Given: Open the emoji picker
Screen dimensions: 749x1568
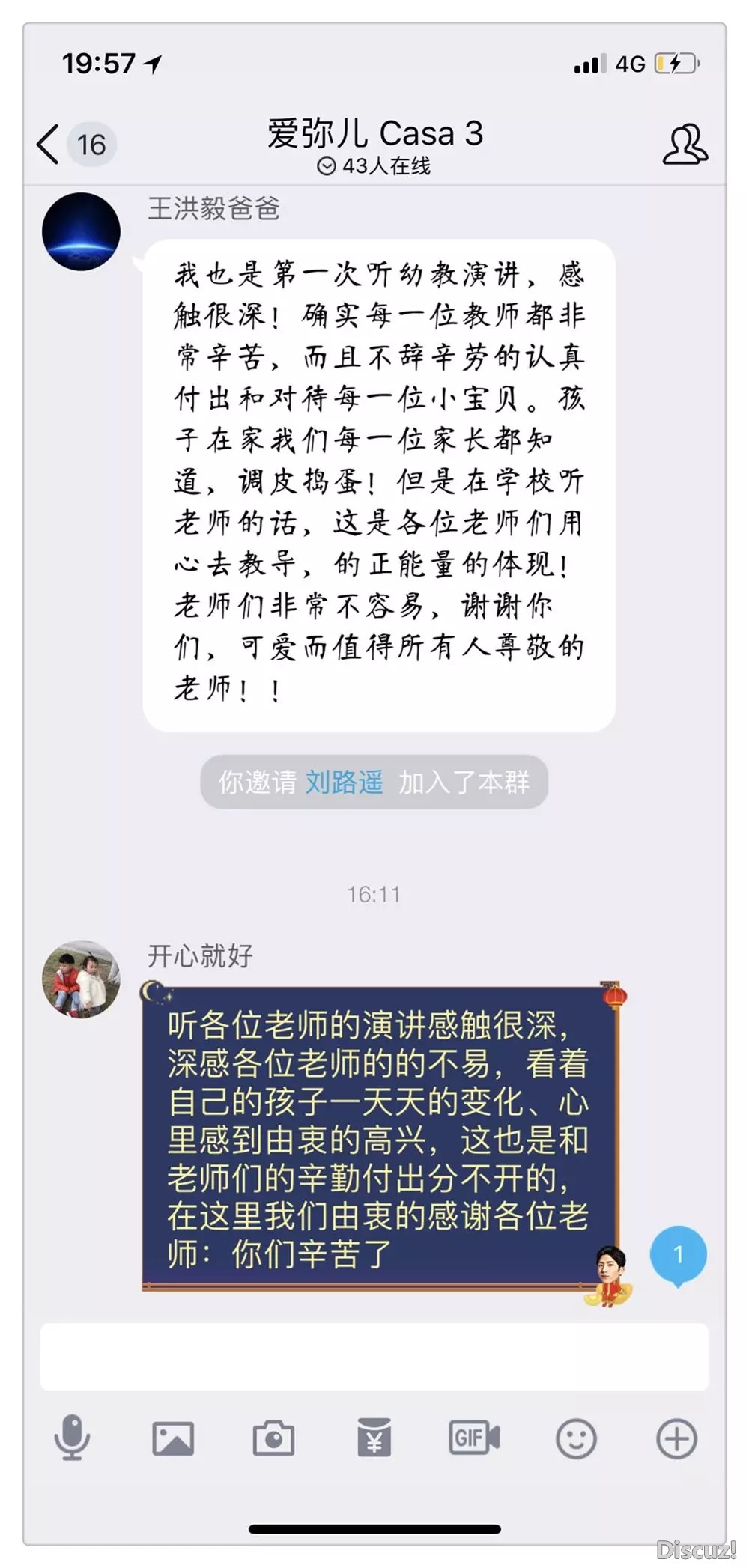Looking at the screenshot, I should point(576,1438).
